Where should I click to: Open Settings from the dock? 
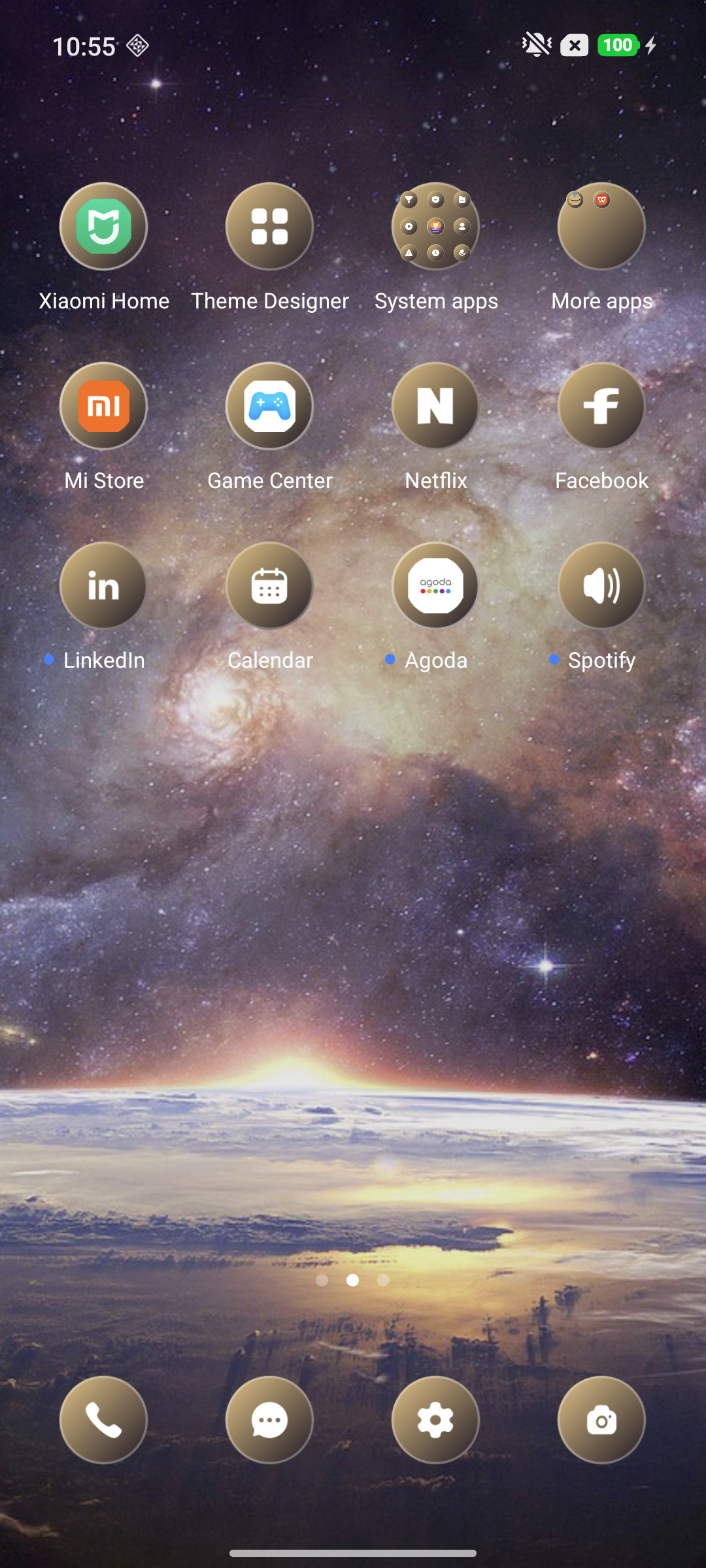pyautogui.click(x=435, y=1420)
